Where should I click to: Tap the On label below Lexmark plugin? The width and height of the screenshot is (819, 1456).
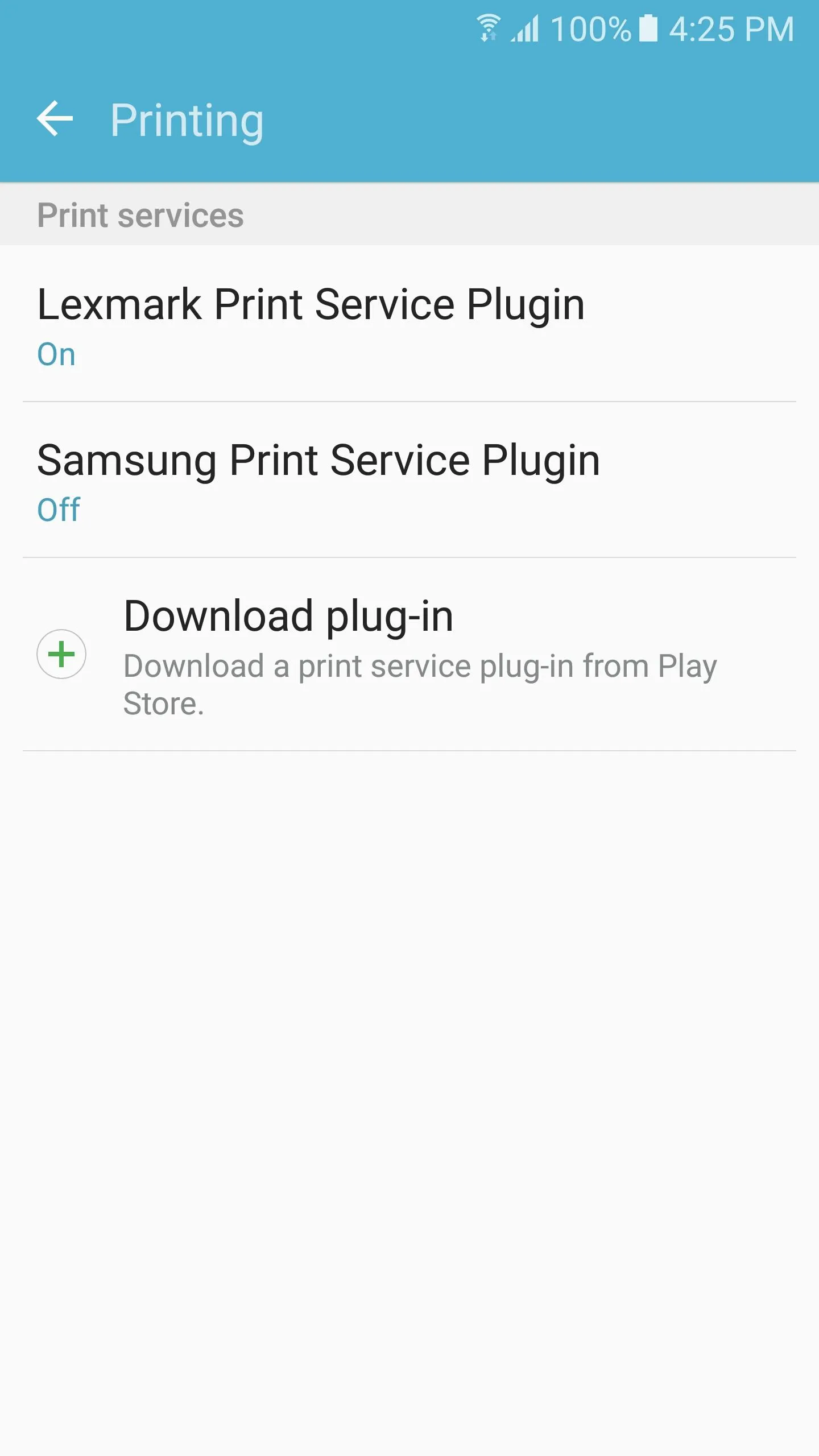(56, 354)
